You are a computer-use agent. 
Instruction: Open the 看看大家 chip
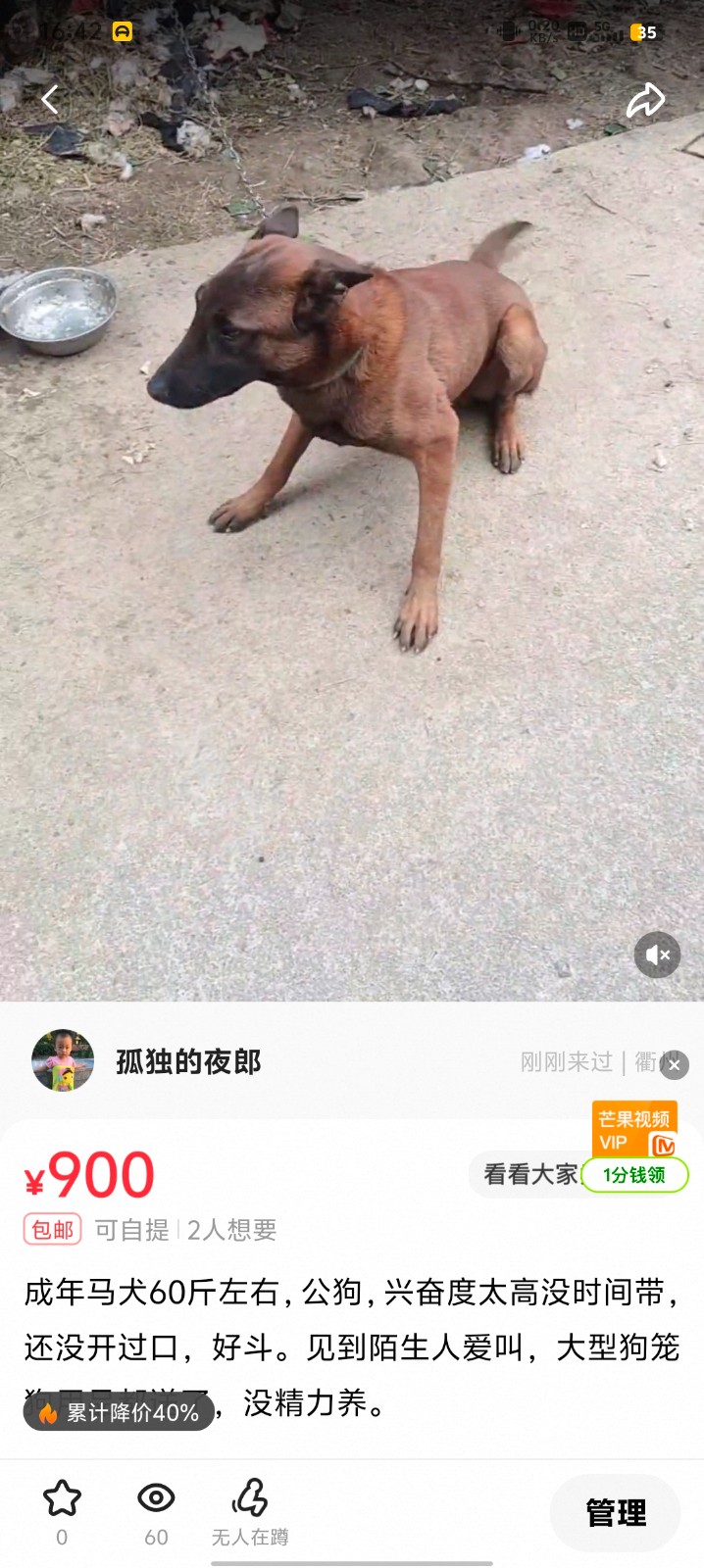click(x=528, y=1174)
